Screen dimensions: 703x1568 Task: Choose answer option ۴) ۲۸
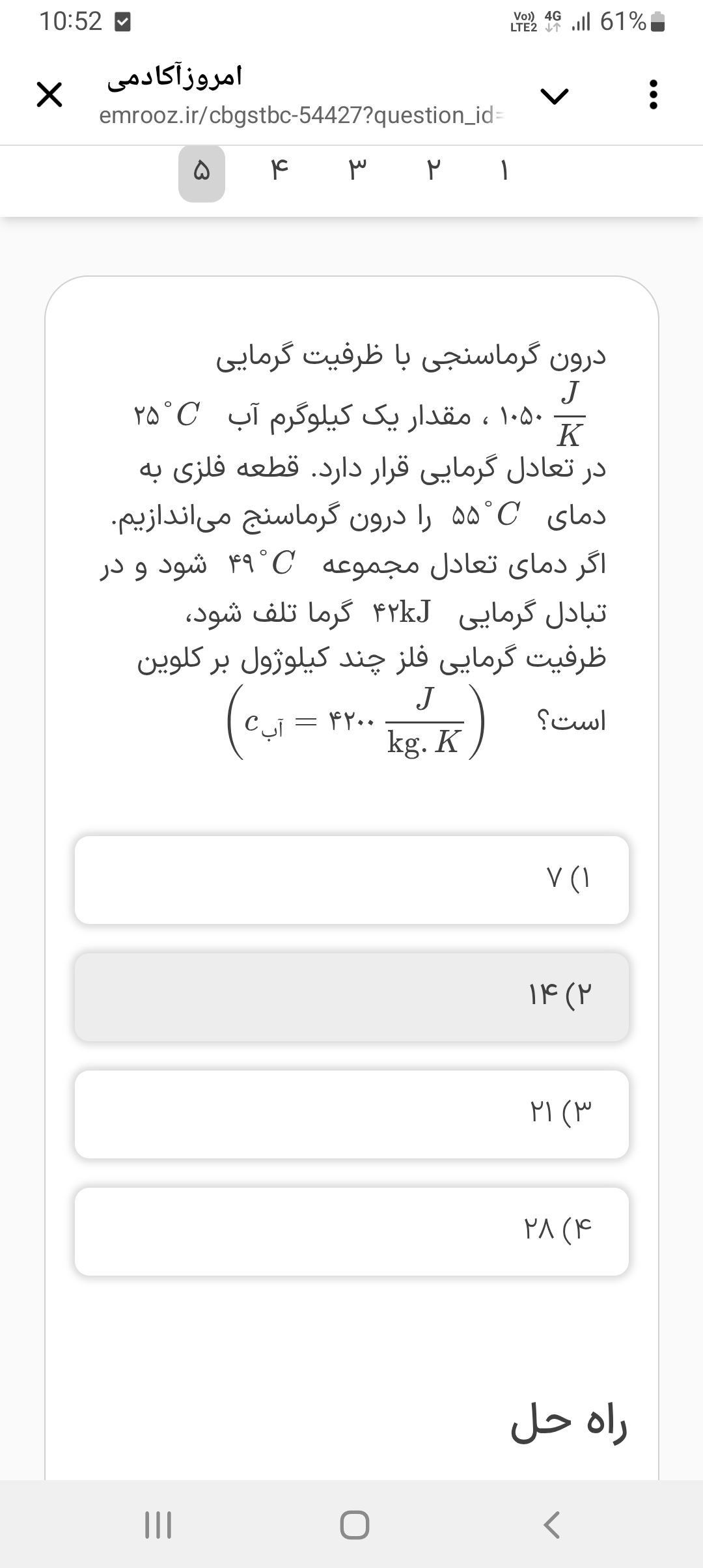pyautogui.click(x=351, y=1231)
